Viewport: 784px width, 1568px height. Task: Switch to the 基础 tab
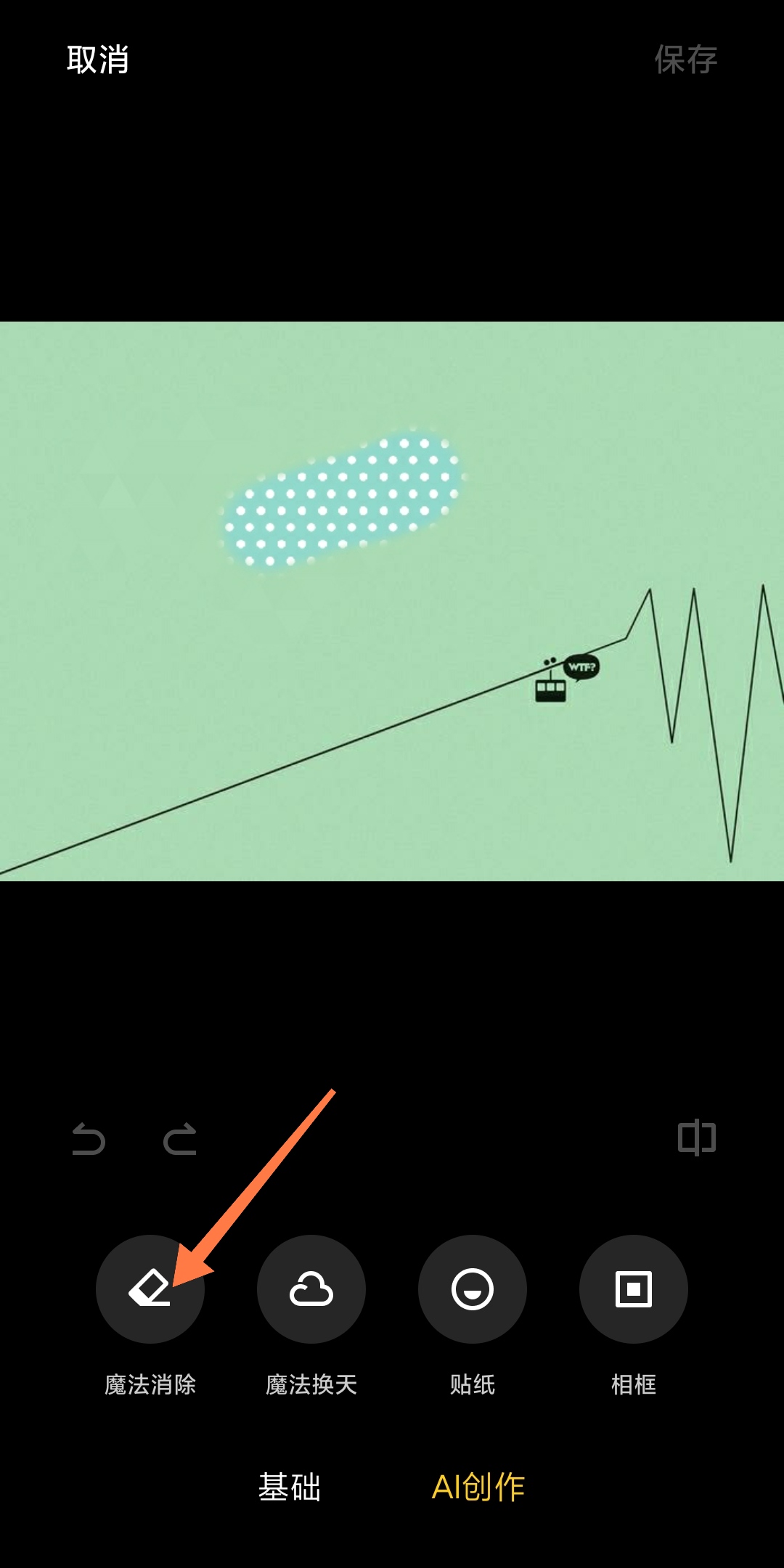[x=290, y=1487]
